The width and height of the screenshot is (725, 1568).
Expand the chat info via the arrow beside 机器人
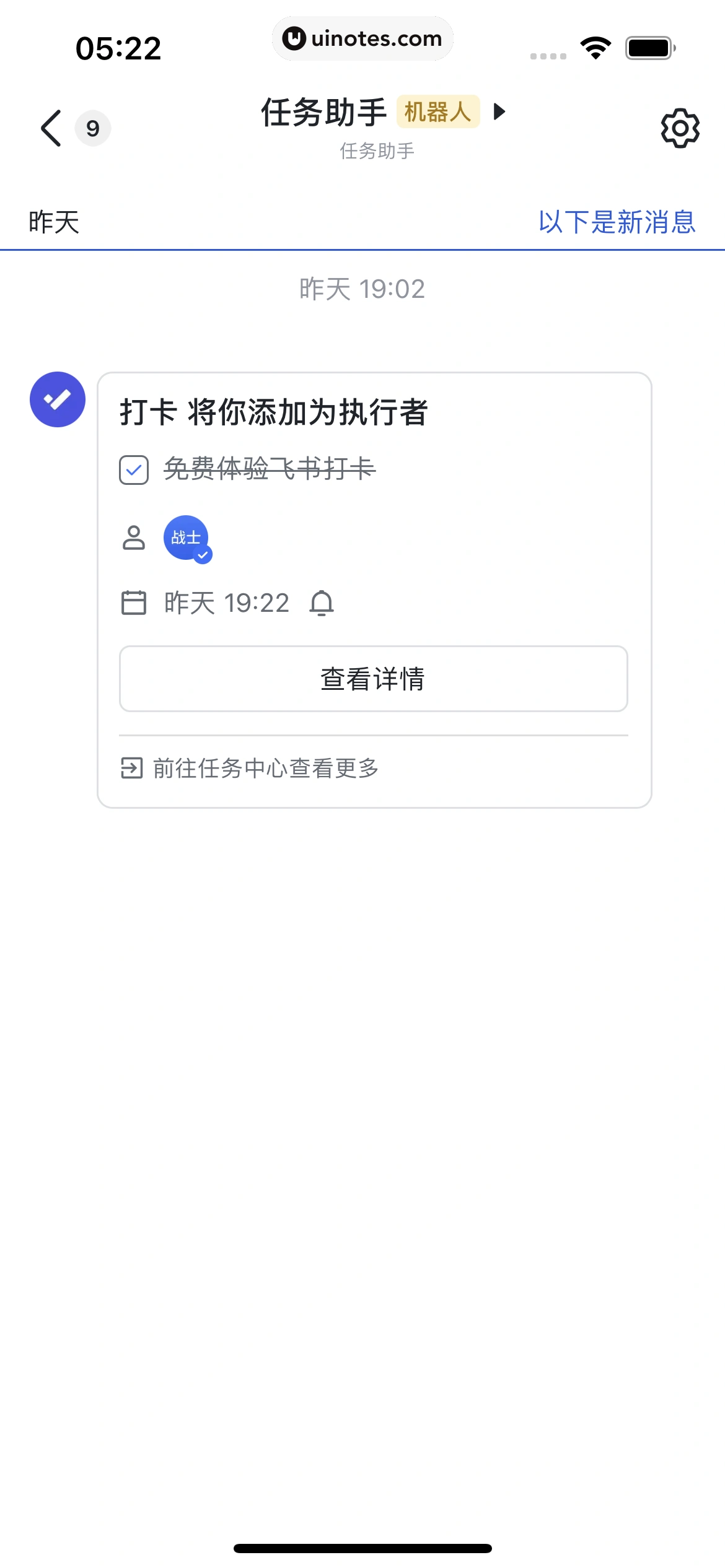499,113
